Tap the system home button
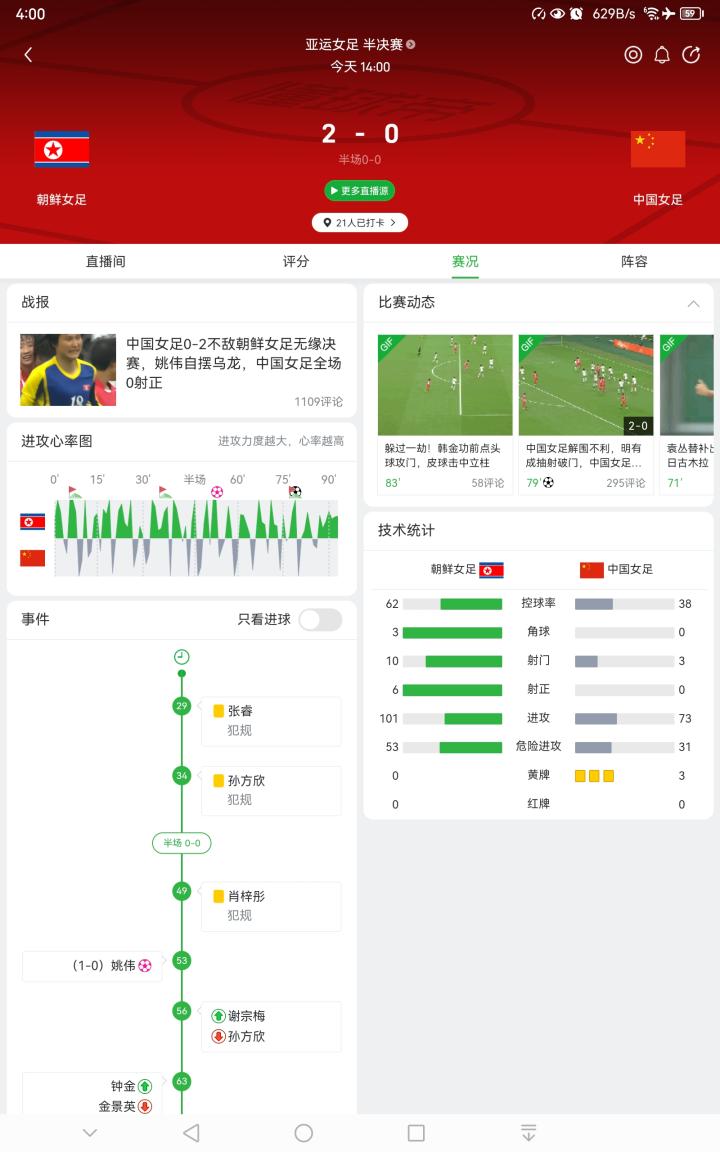Image resolution: width=720 pixels, height=1152 pixels. [303, 1133]
